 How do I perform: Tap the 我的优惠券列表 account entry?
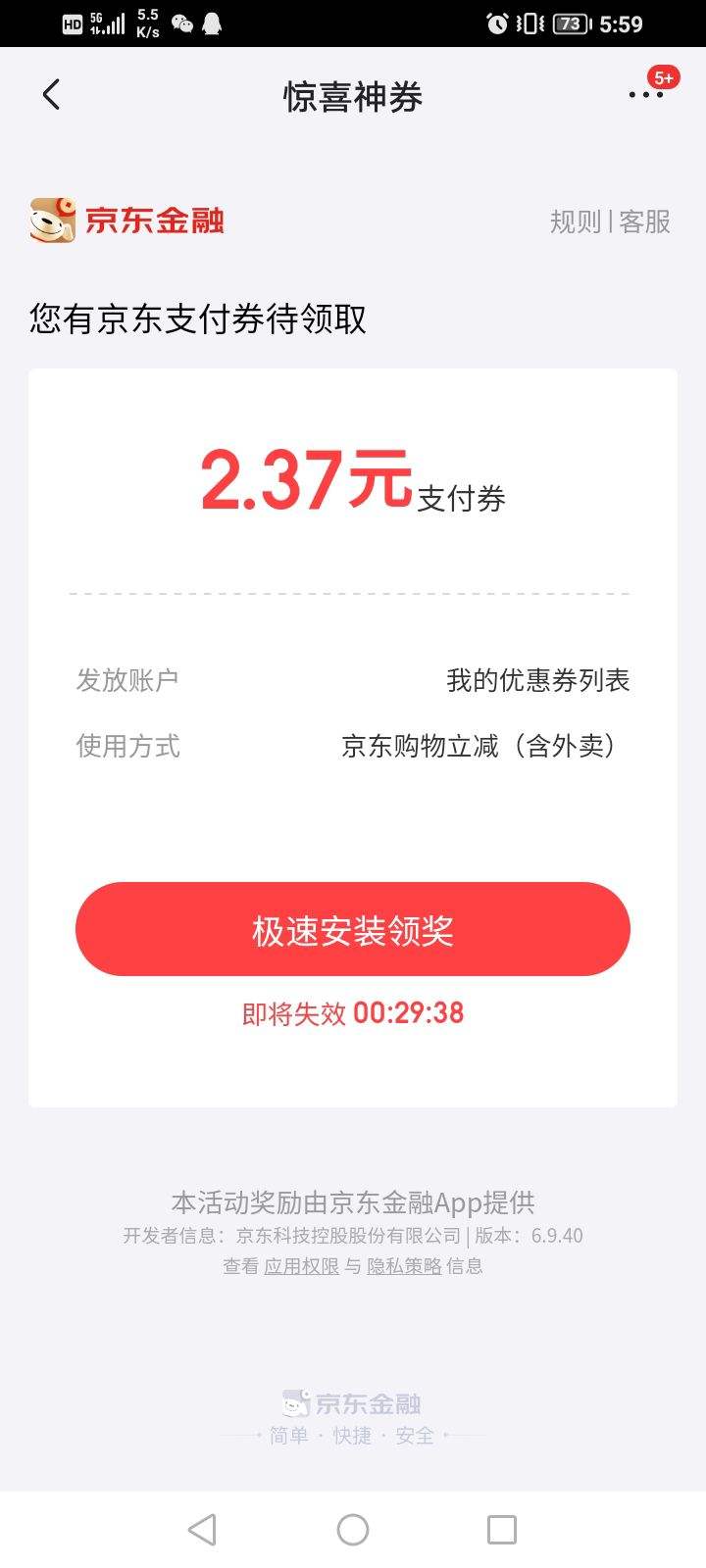tap(539, 678)
